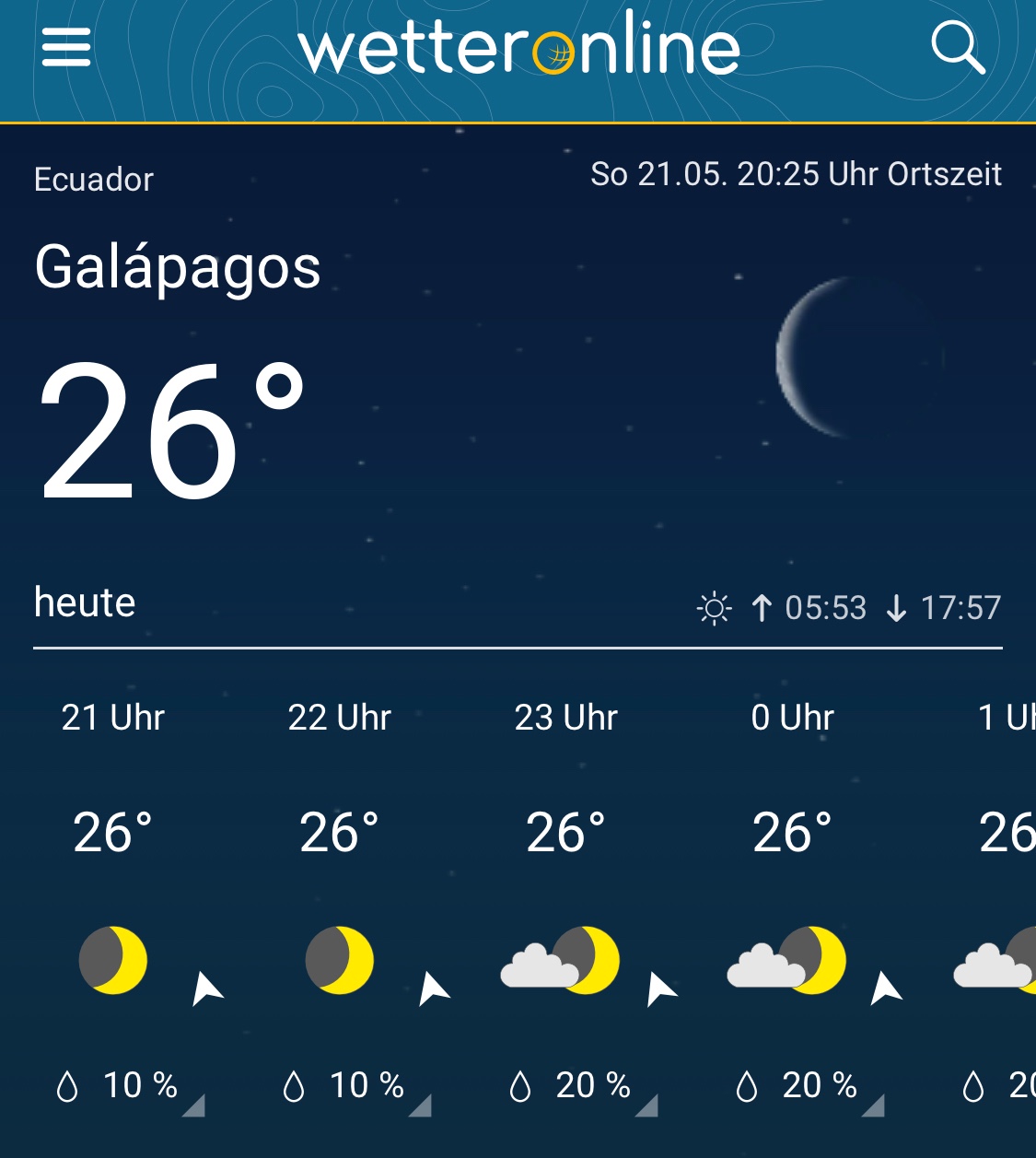Tap the wetteronline logo
Viewport: 1036px width, 1158px height.
tap(519, 48)
